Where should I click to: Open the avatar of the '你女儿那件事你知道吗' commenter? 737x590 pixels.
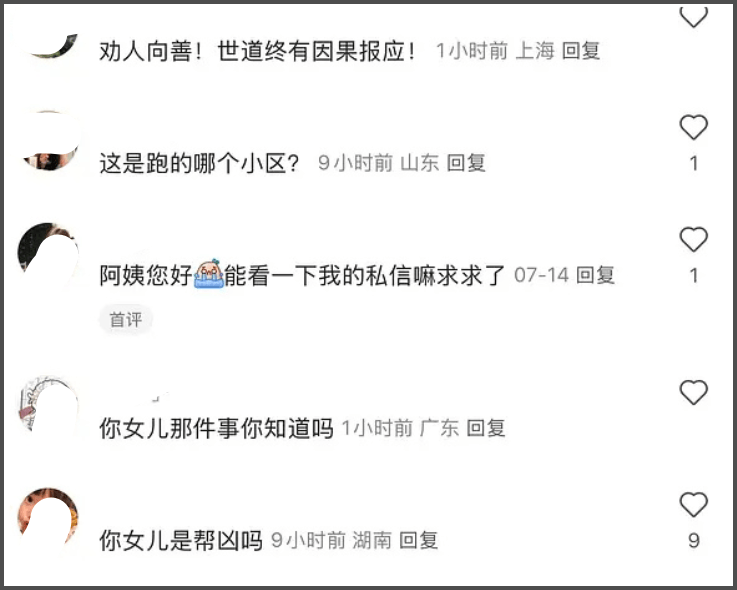tap(48, 407)
